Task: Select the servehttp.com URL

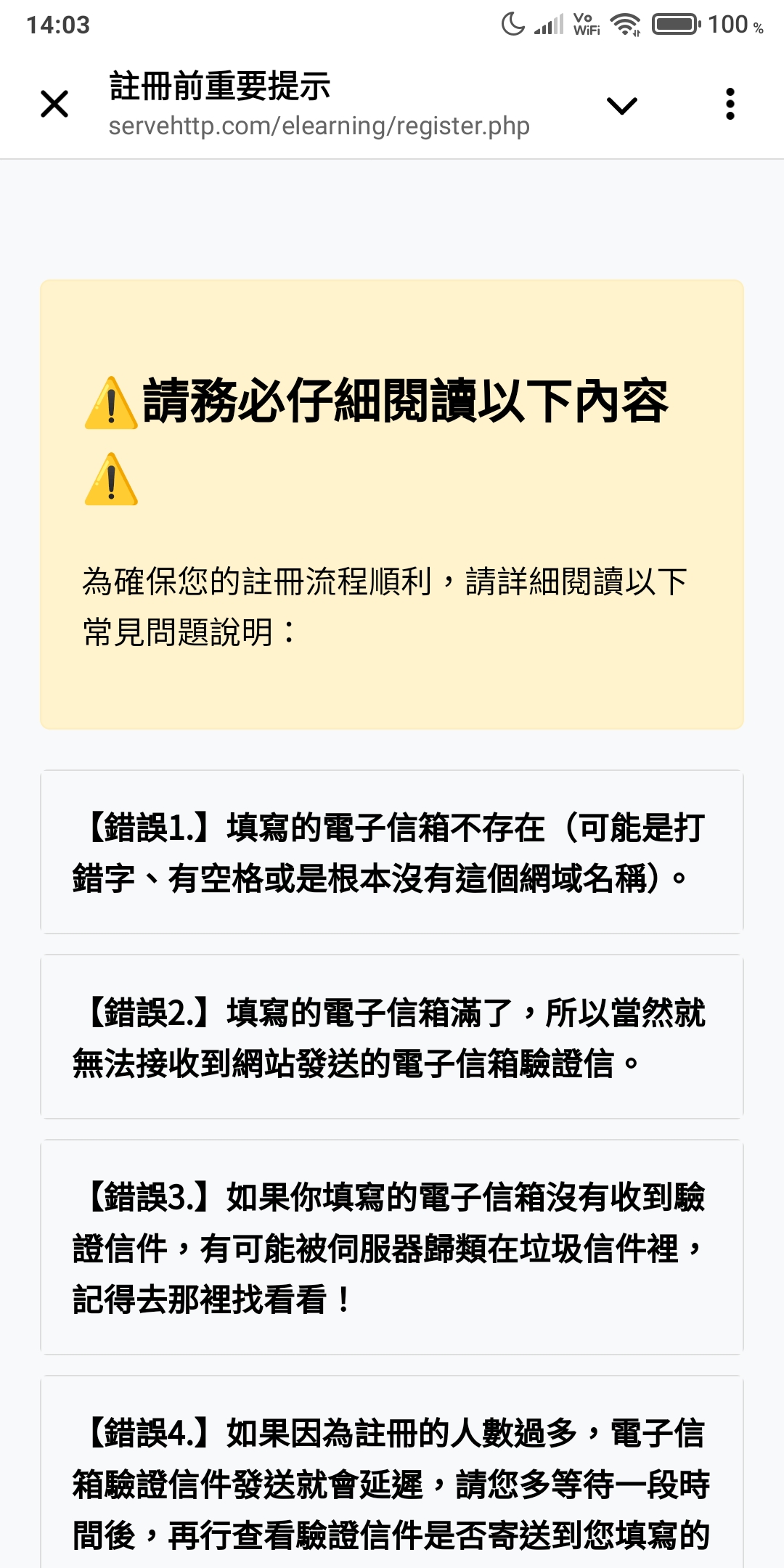Action: [318, 126]
